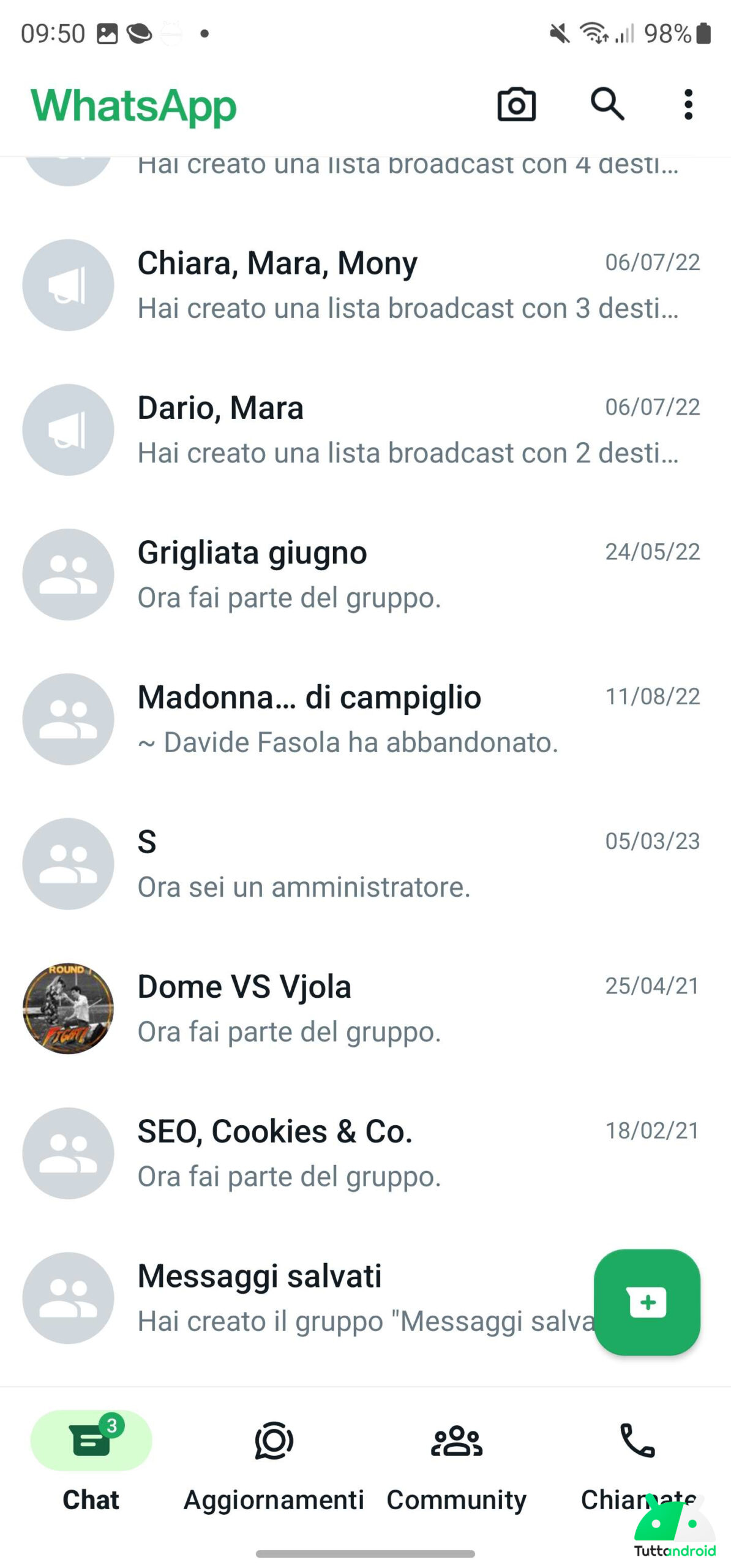Tap the WhatsApp title in the header
Viewport: 731px width, 1568px height.
tap(132, 105)
